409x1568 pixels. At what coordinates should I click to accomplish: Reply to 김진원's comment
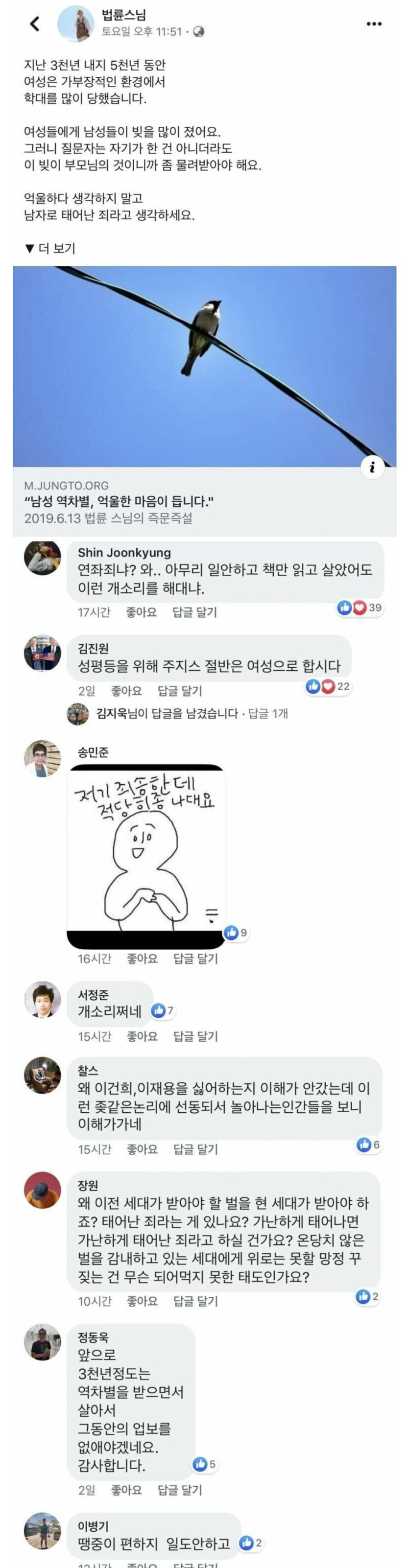click(x=180, y=691)
